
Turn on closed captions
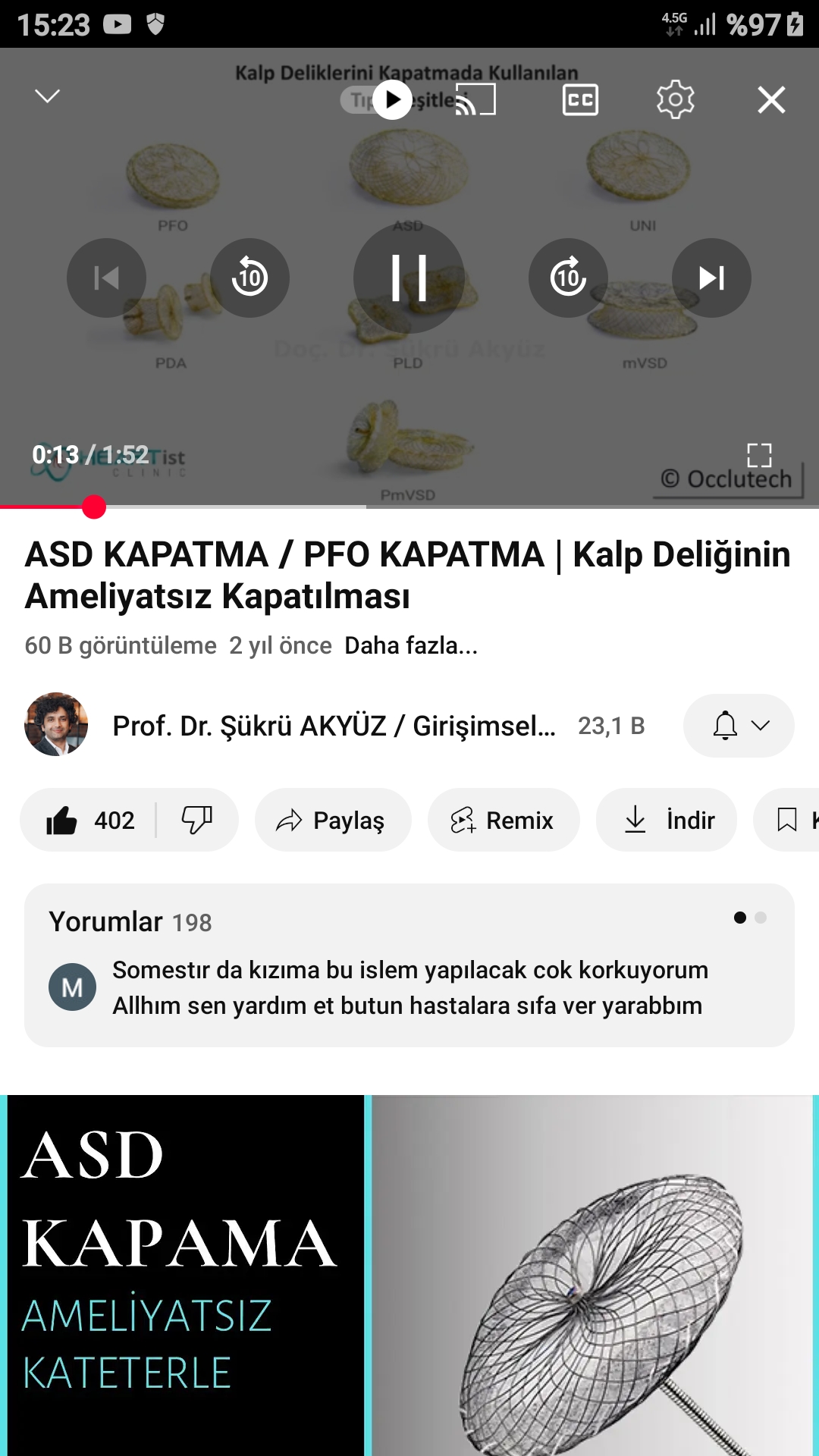point(580,99)
